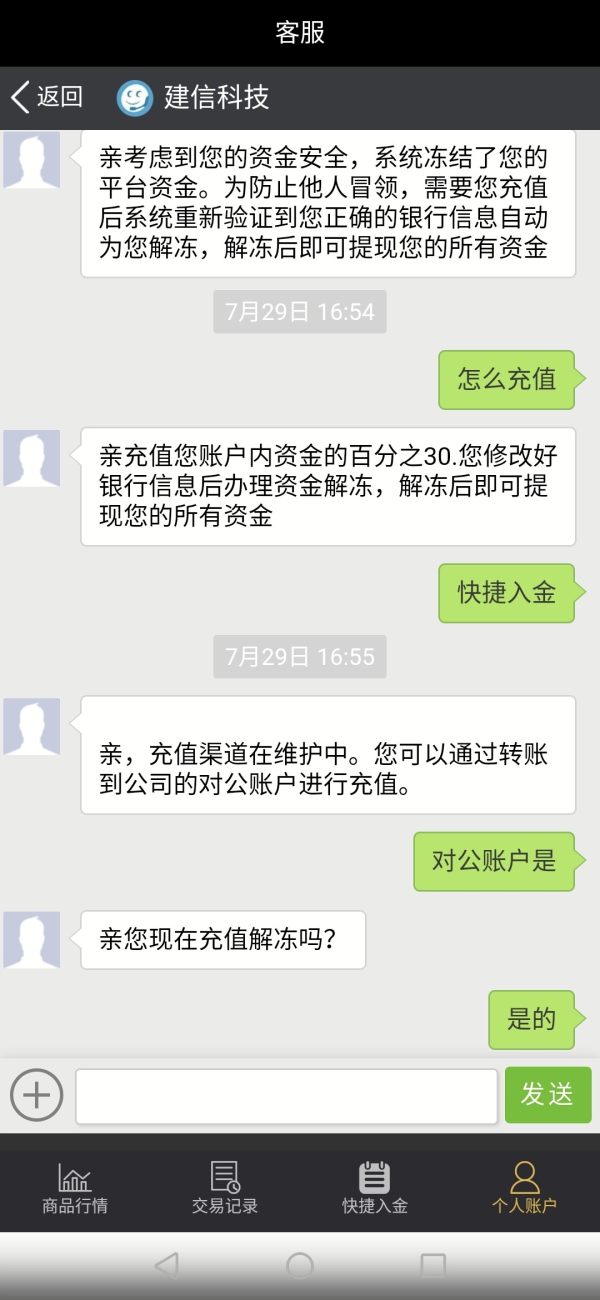Viewport: 600px width, 1300px height.
Task: Select the 快捷入金 tab
Action: (x=375, y=1187)
